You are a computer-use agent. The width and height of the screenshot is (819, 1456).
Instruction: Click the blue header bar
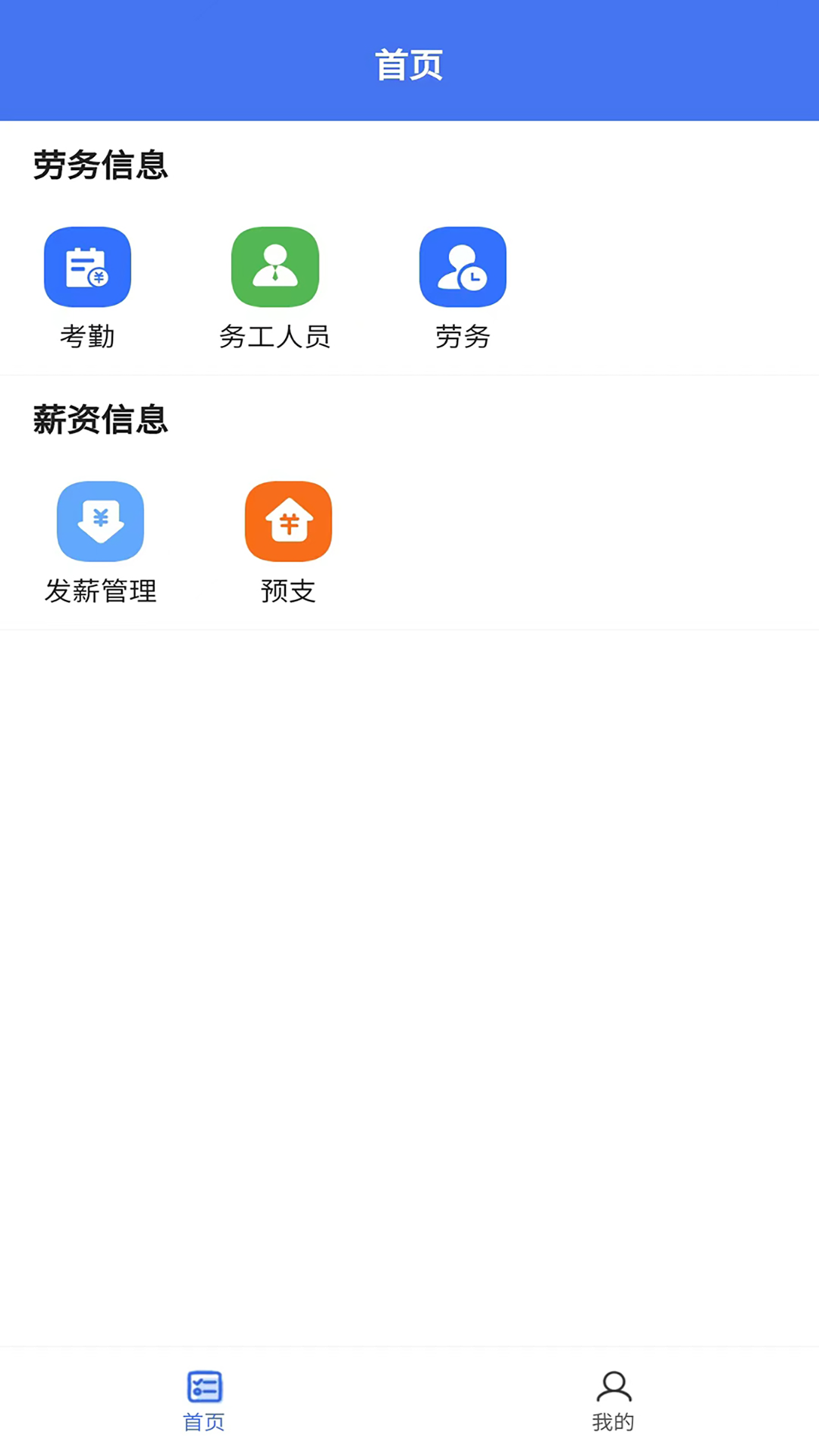pos(409,61)
